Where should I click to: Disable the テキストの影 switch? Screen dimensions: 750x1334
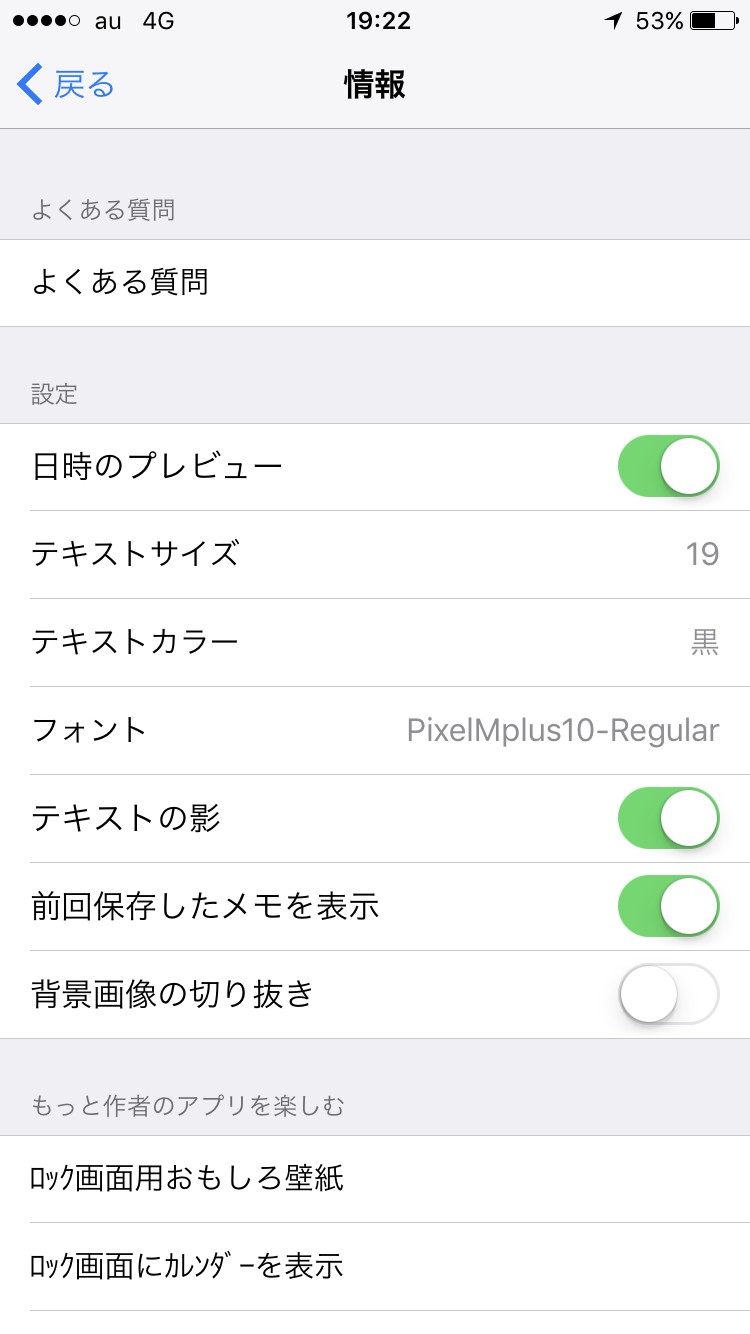668,818
